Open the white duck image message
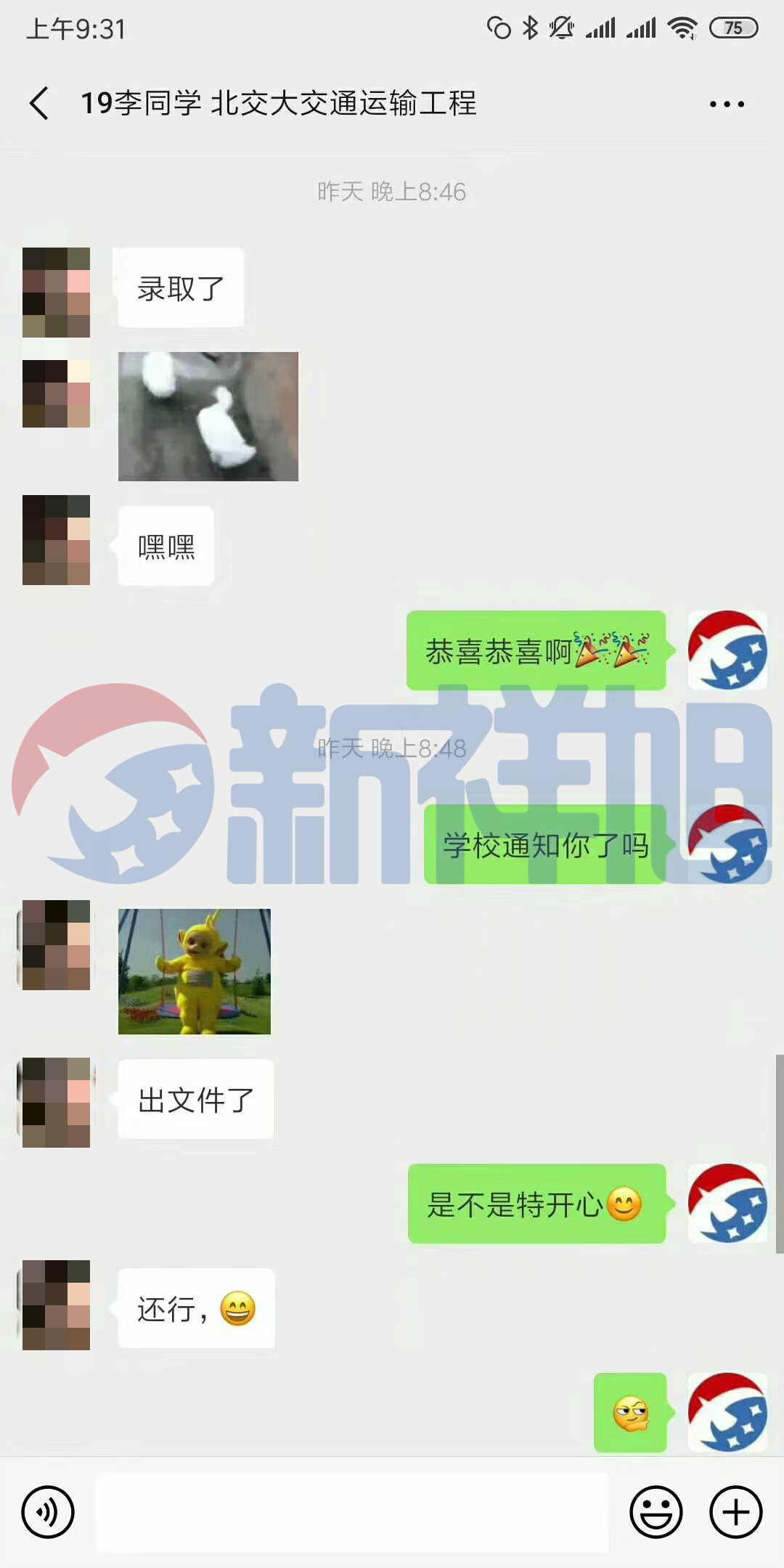This screenshot has height=1568, width=784. coord(208,416)
